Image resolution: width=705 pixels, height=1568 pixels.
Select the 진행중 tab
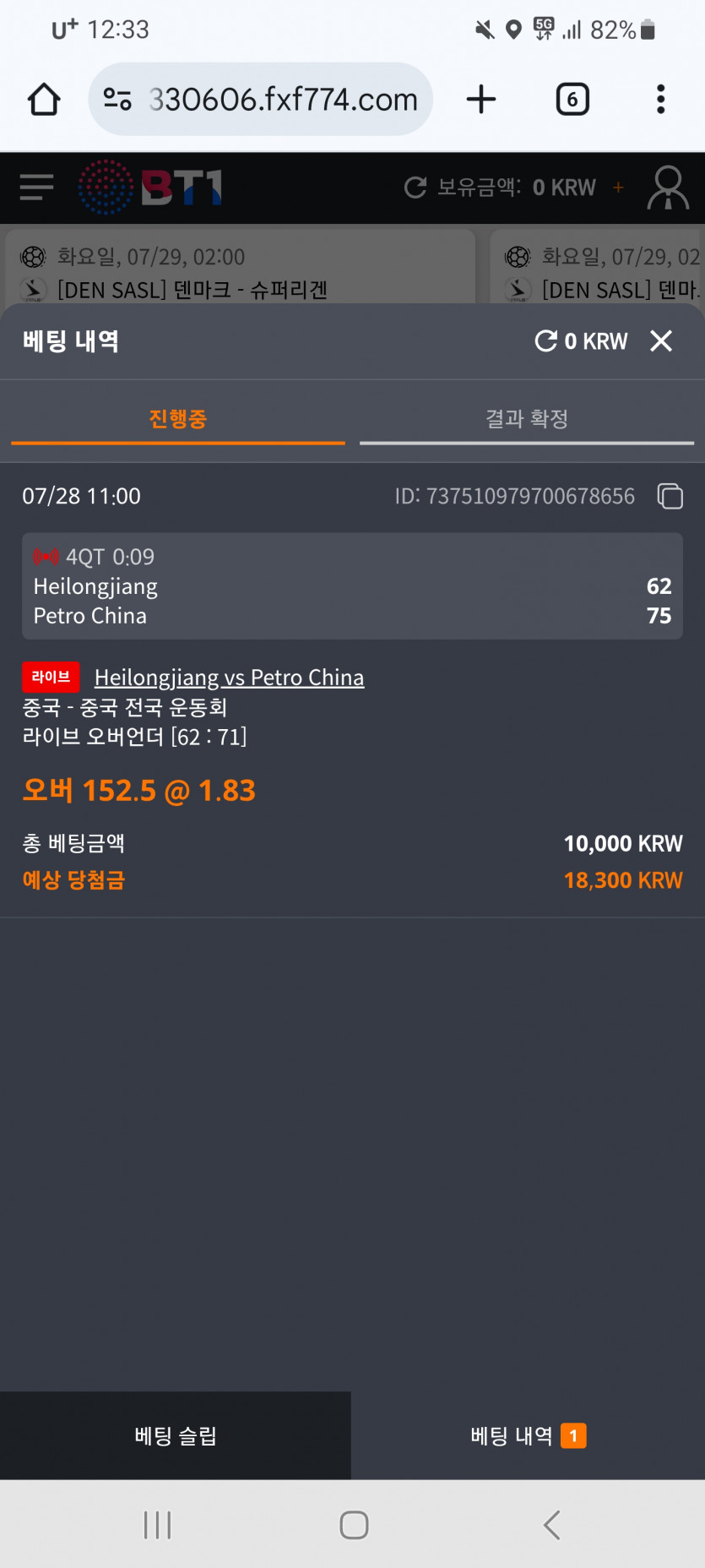click(x=178, y=419)
